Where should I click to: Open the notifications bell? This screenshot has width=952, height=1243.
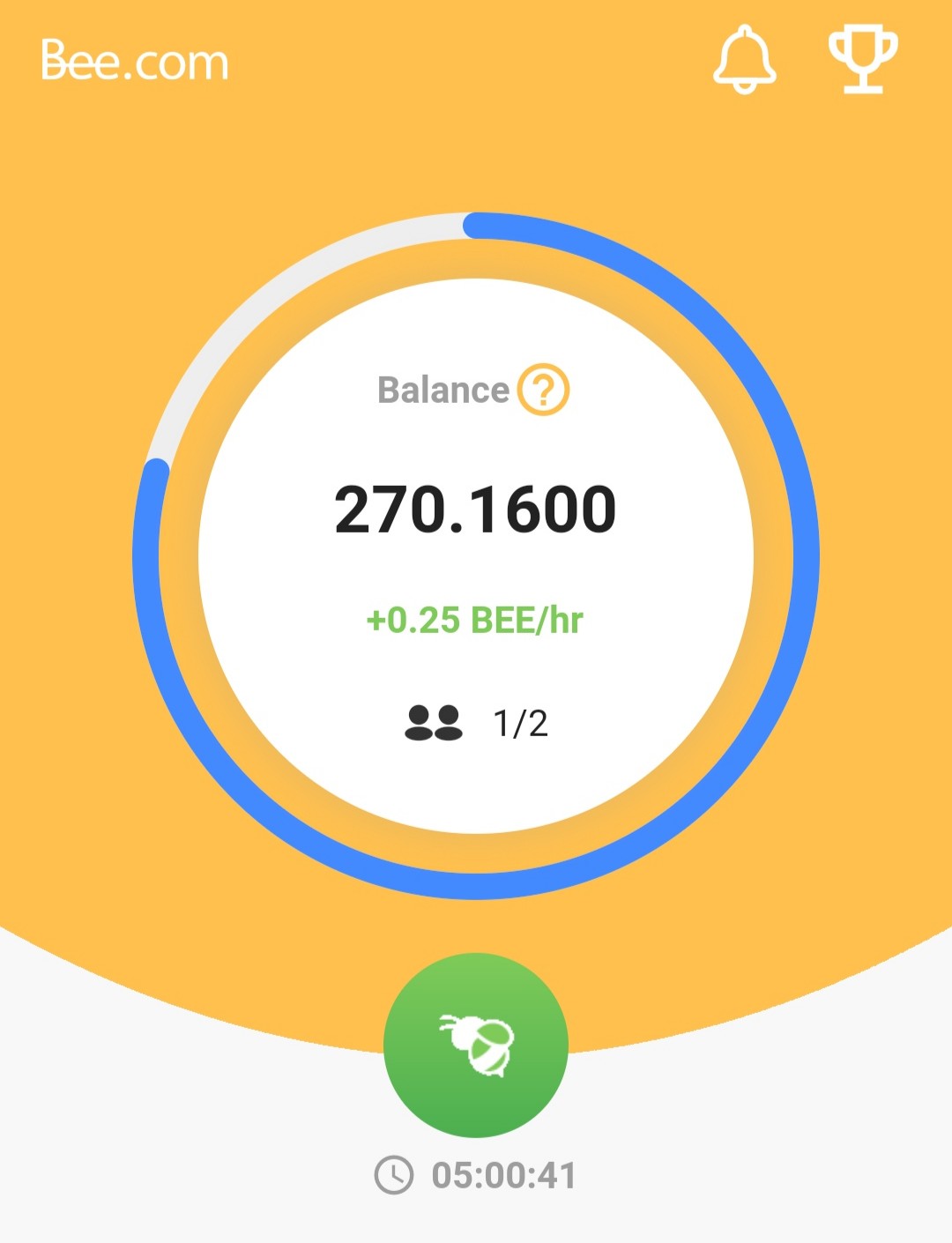coord(744,60)
